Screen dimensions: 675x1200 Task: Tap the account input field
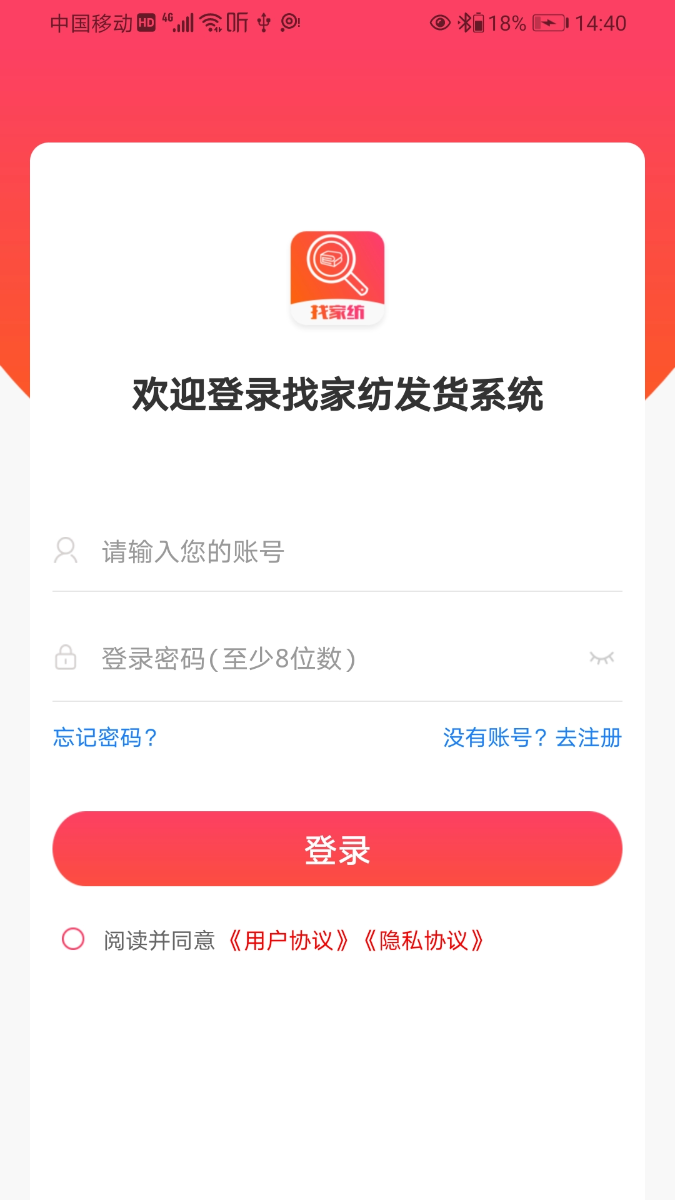point(340,552)
